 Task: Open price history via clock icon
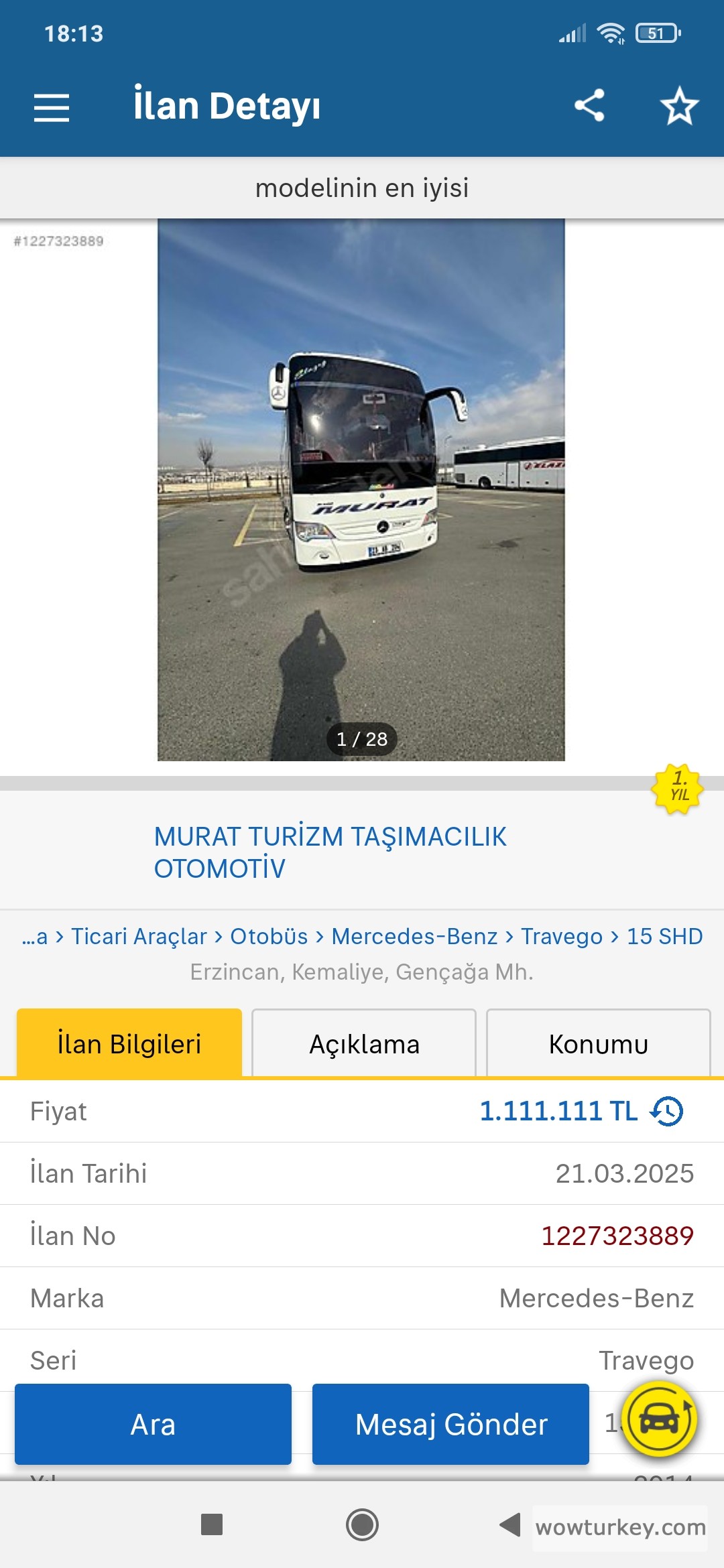[666, 1110]
